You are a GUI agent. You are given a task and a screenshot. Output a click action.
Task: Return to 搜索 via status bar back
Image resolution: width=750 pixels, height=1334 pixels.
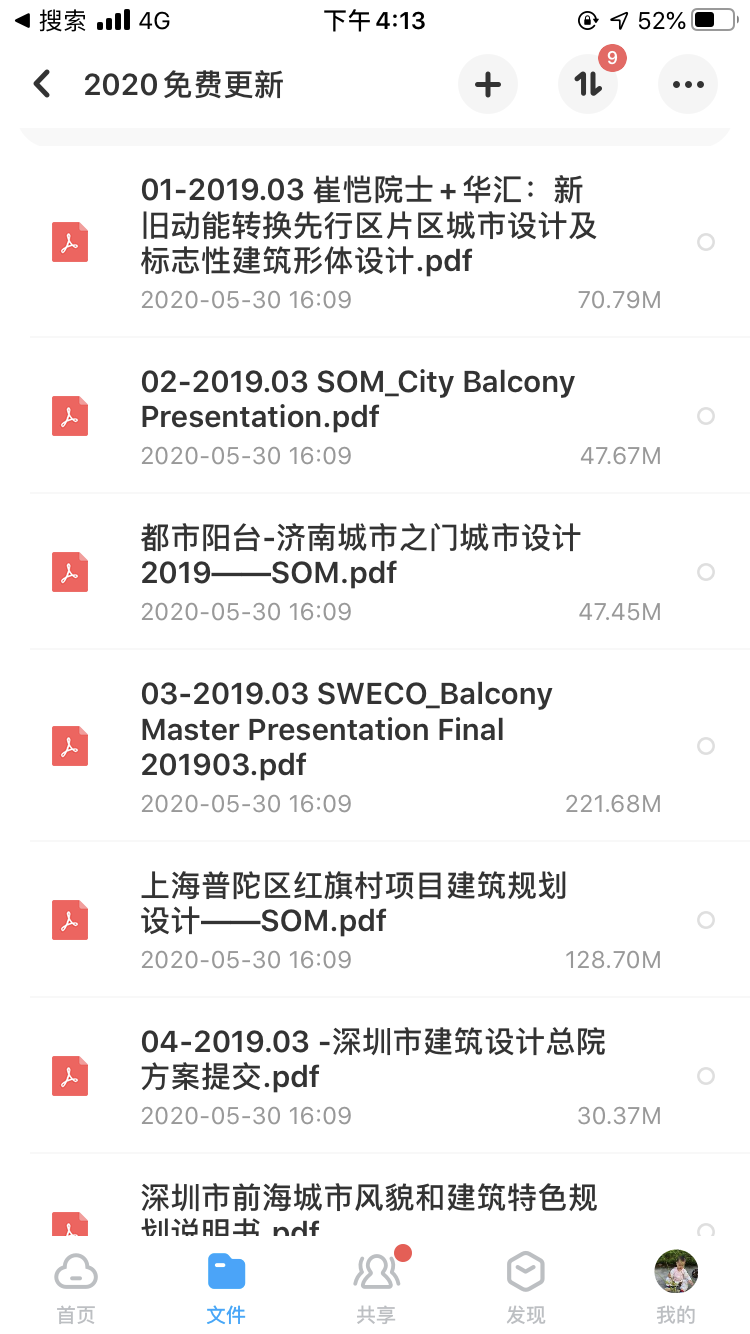point(50,21)
